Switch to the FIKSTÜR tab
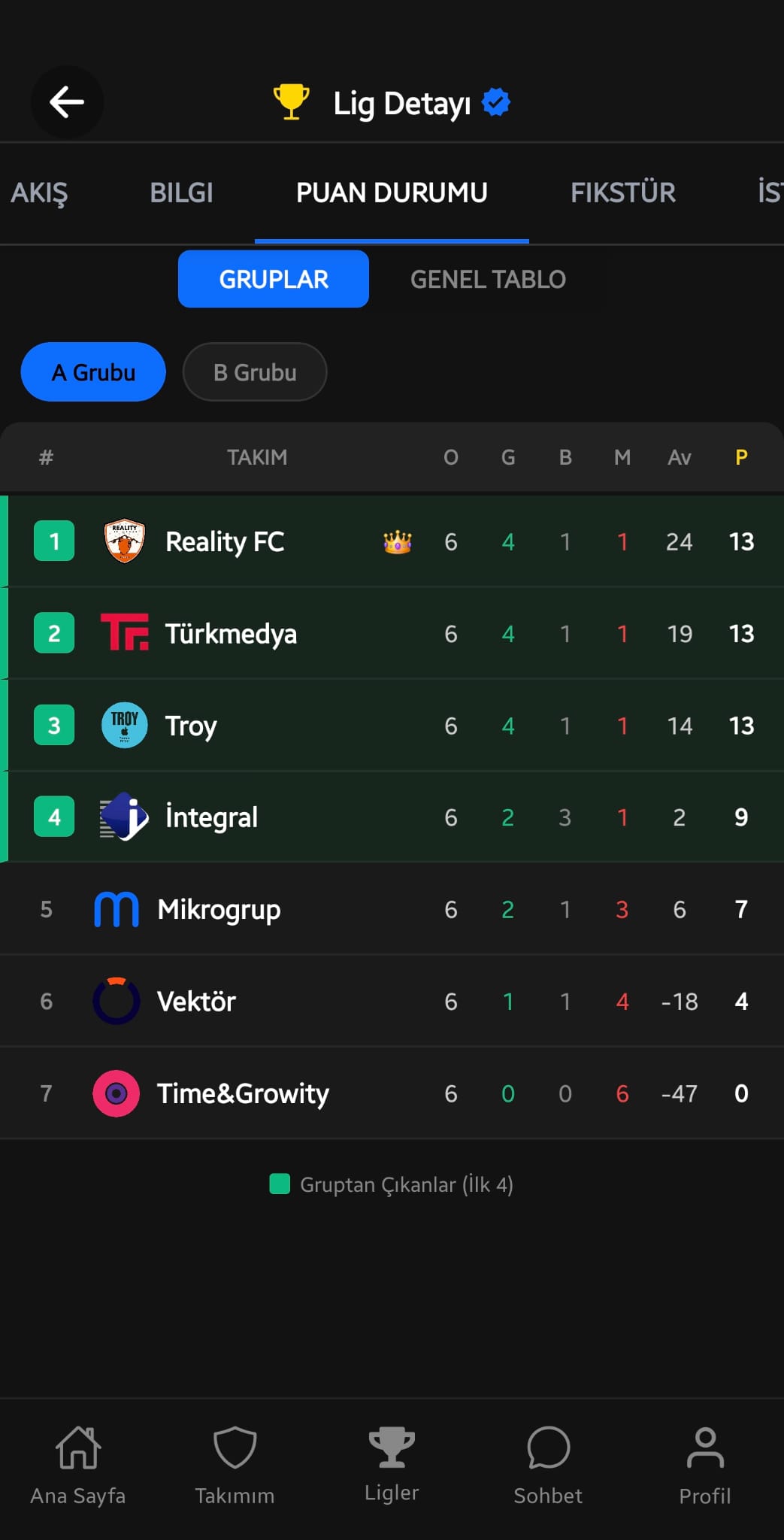The width and height of the screenshot is (784, 1540). coord(622,192)
